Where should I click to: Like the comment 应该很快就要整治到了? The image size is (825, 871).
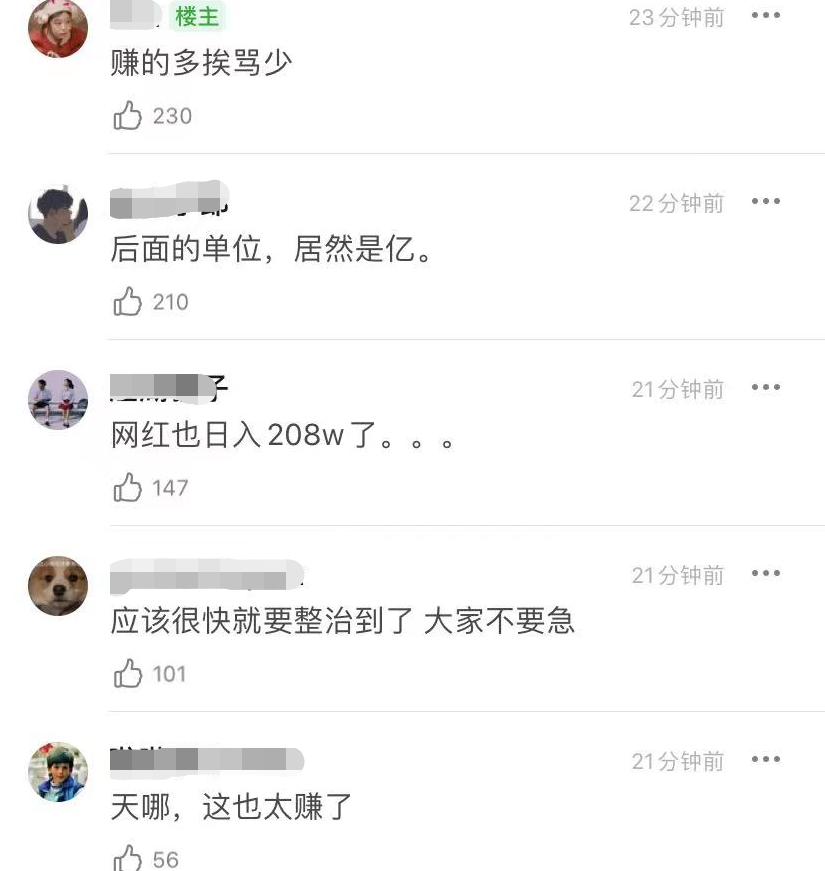128,673
